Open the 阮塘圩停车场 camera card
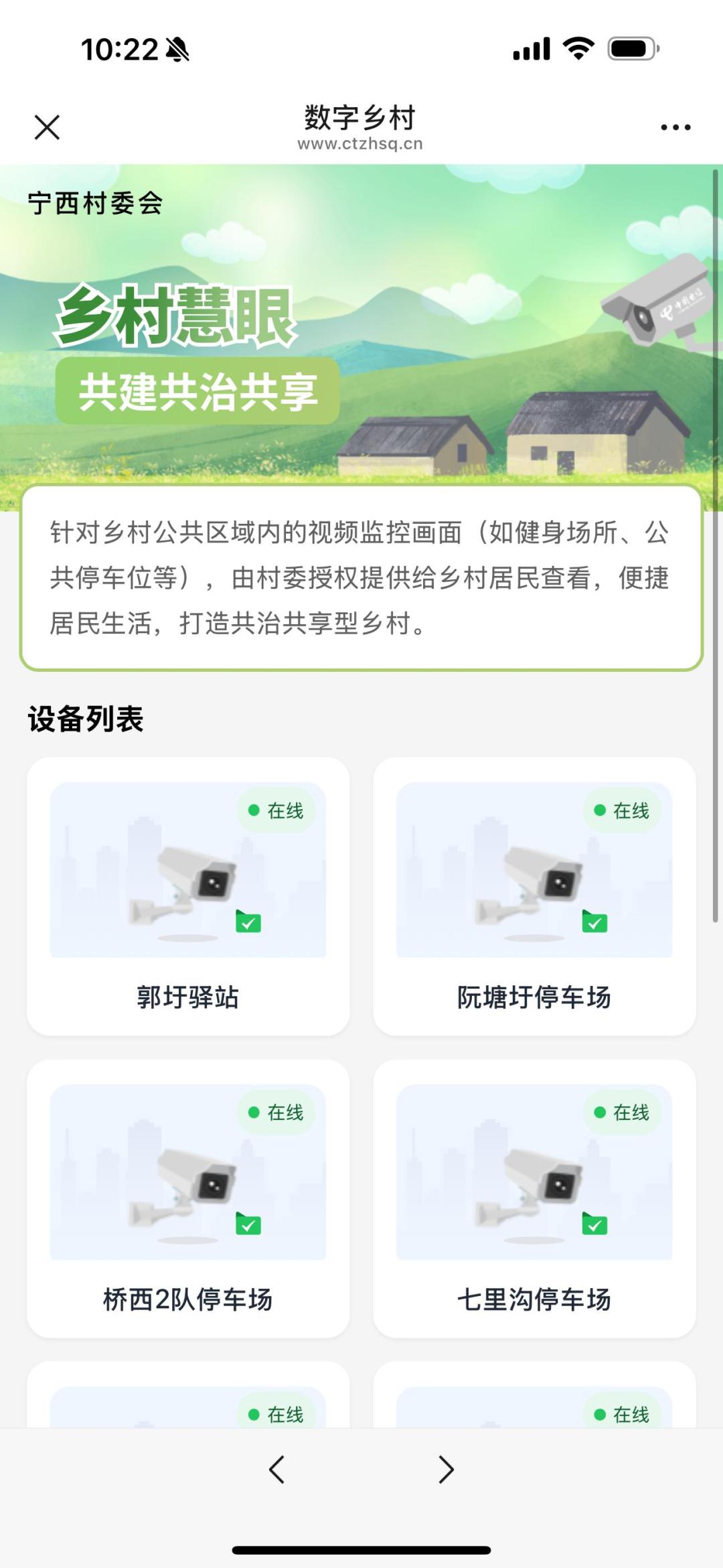 534,896
